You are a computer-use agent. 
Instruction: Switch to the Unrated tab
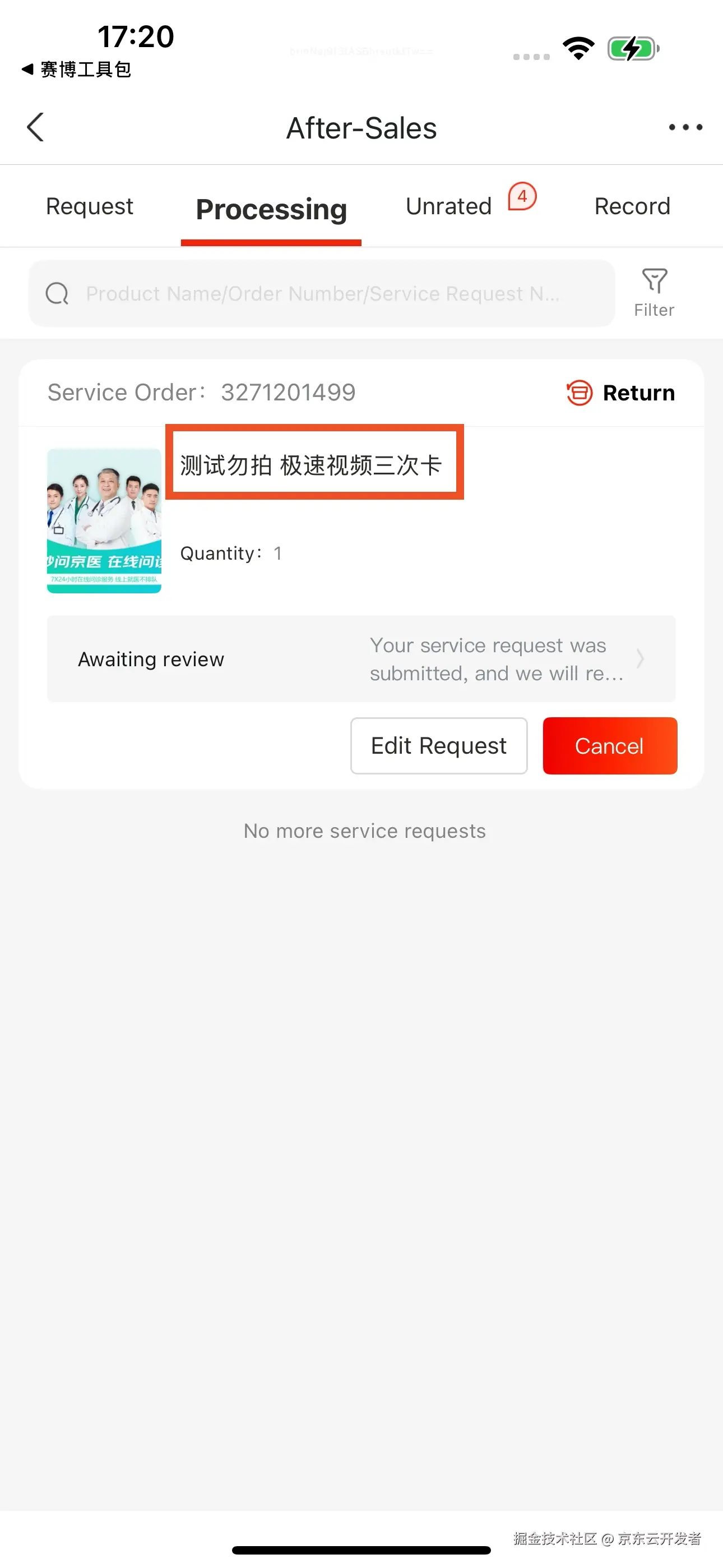tap(449, 206)
